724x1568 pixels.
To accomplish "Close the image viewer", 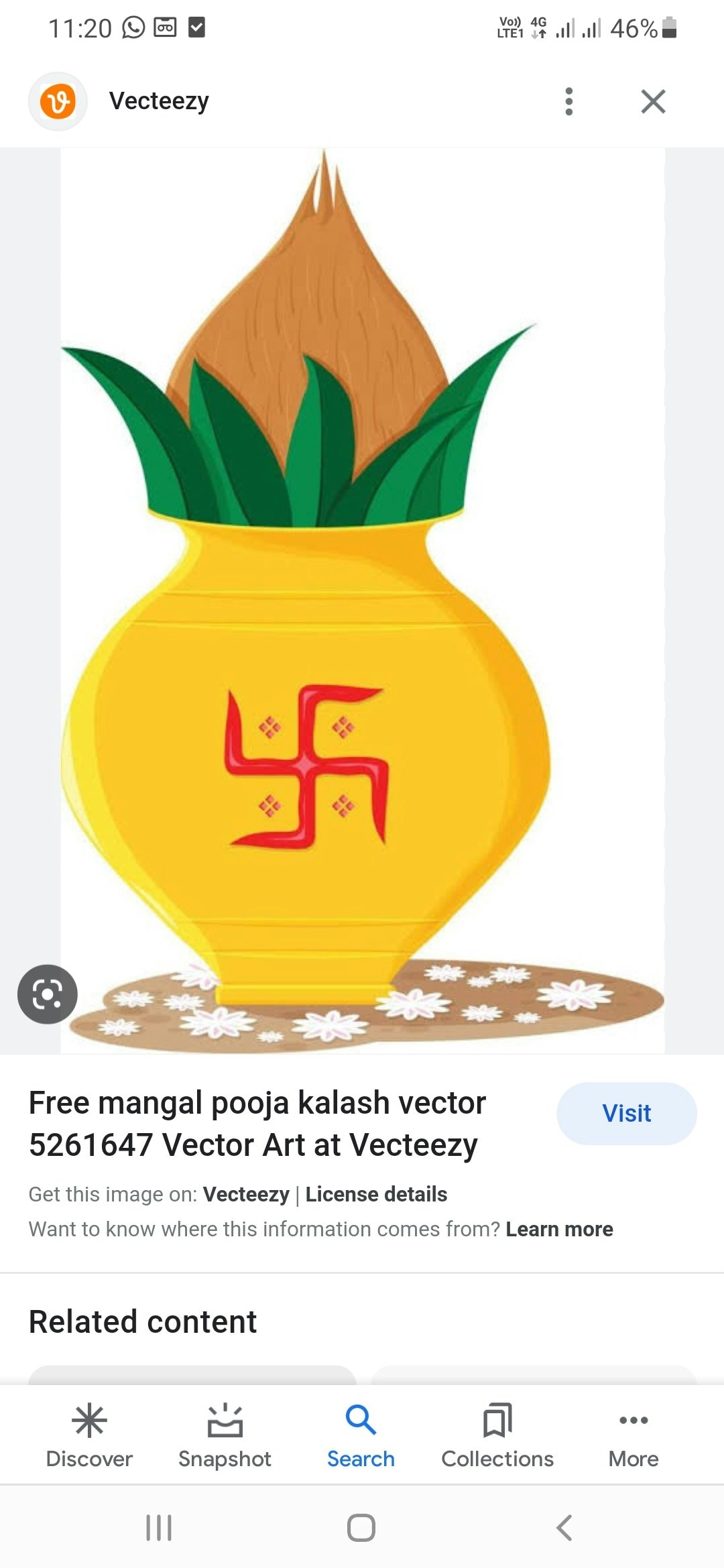I will tap(653, 102).
